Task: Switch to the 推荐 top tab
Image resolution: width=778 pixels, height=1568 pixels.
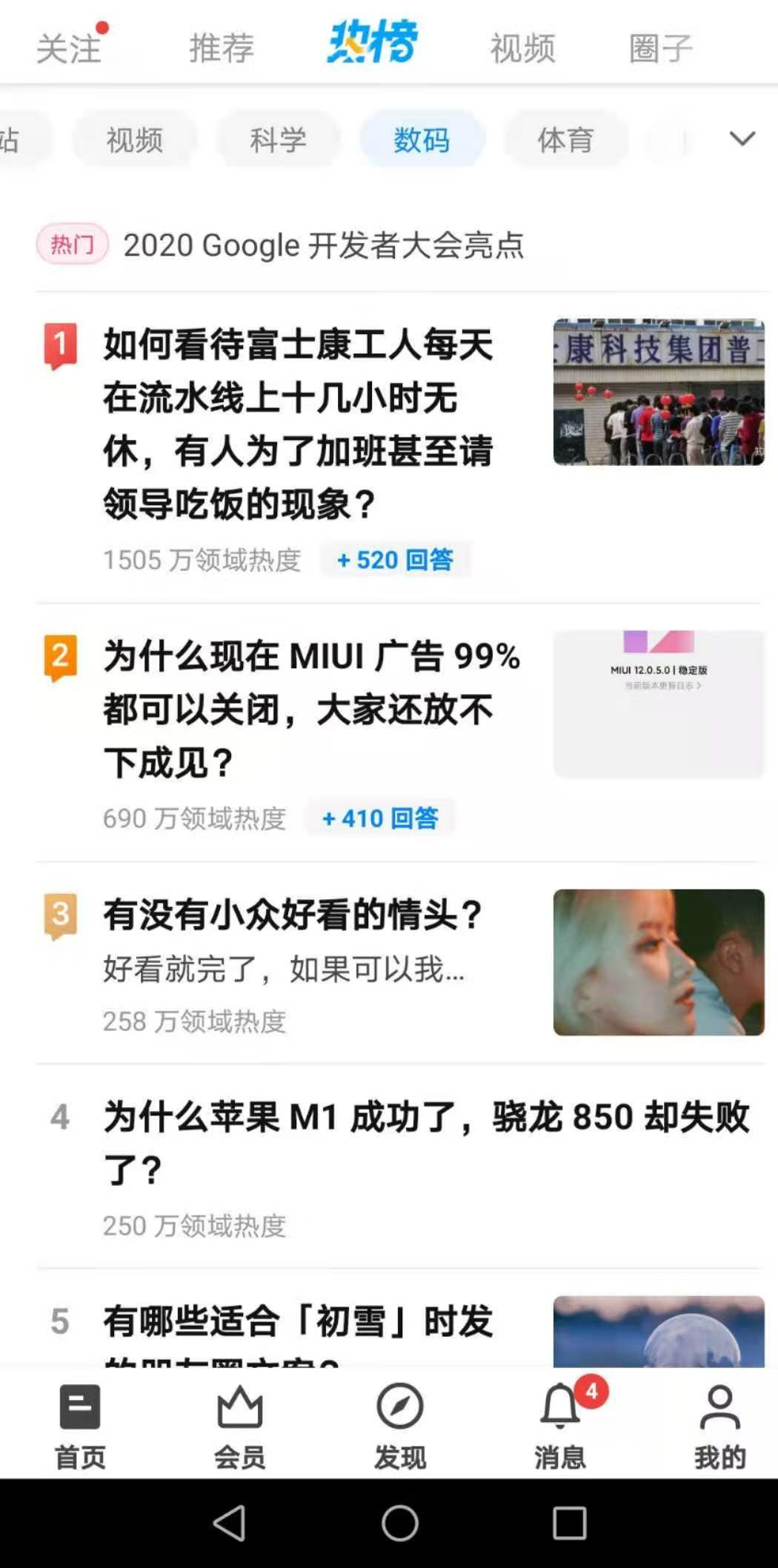Action: point(221,49)
